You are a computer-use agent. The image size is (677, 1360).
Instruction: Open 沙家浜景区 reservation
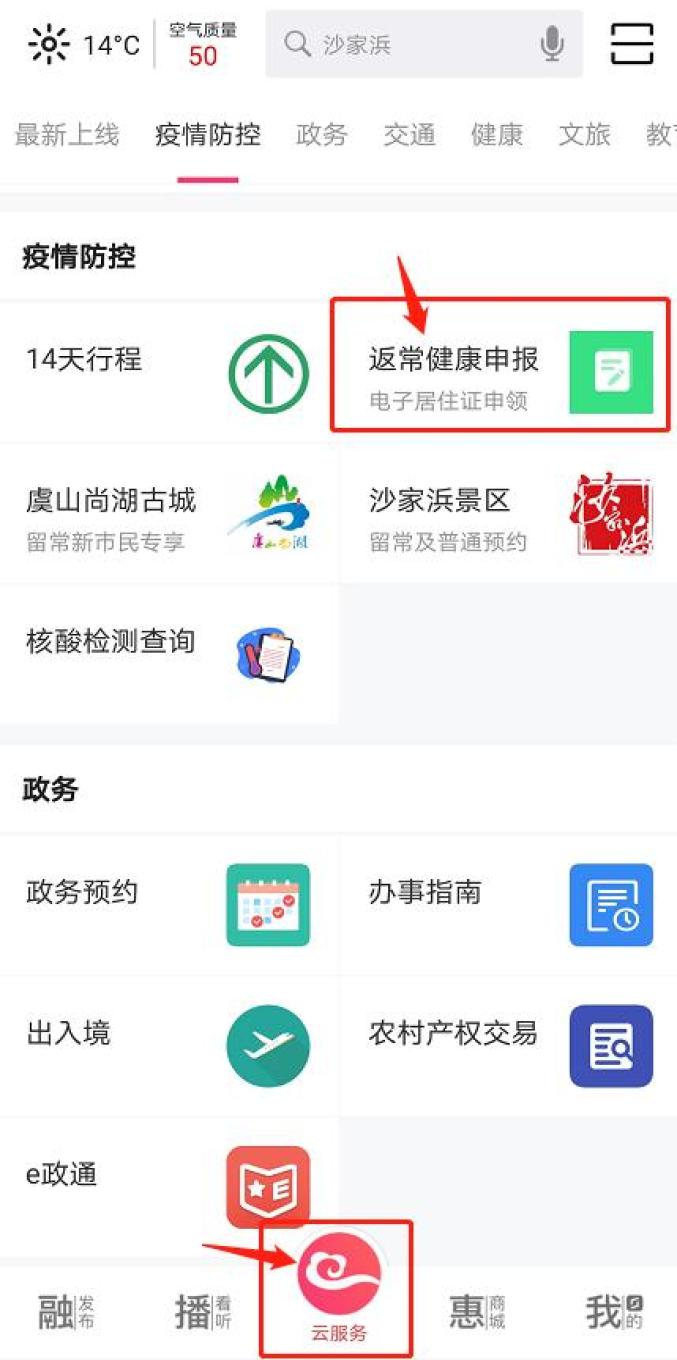tap(508, 513)
